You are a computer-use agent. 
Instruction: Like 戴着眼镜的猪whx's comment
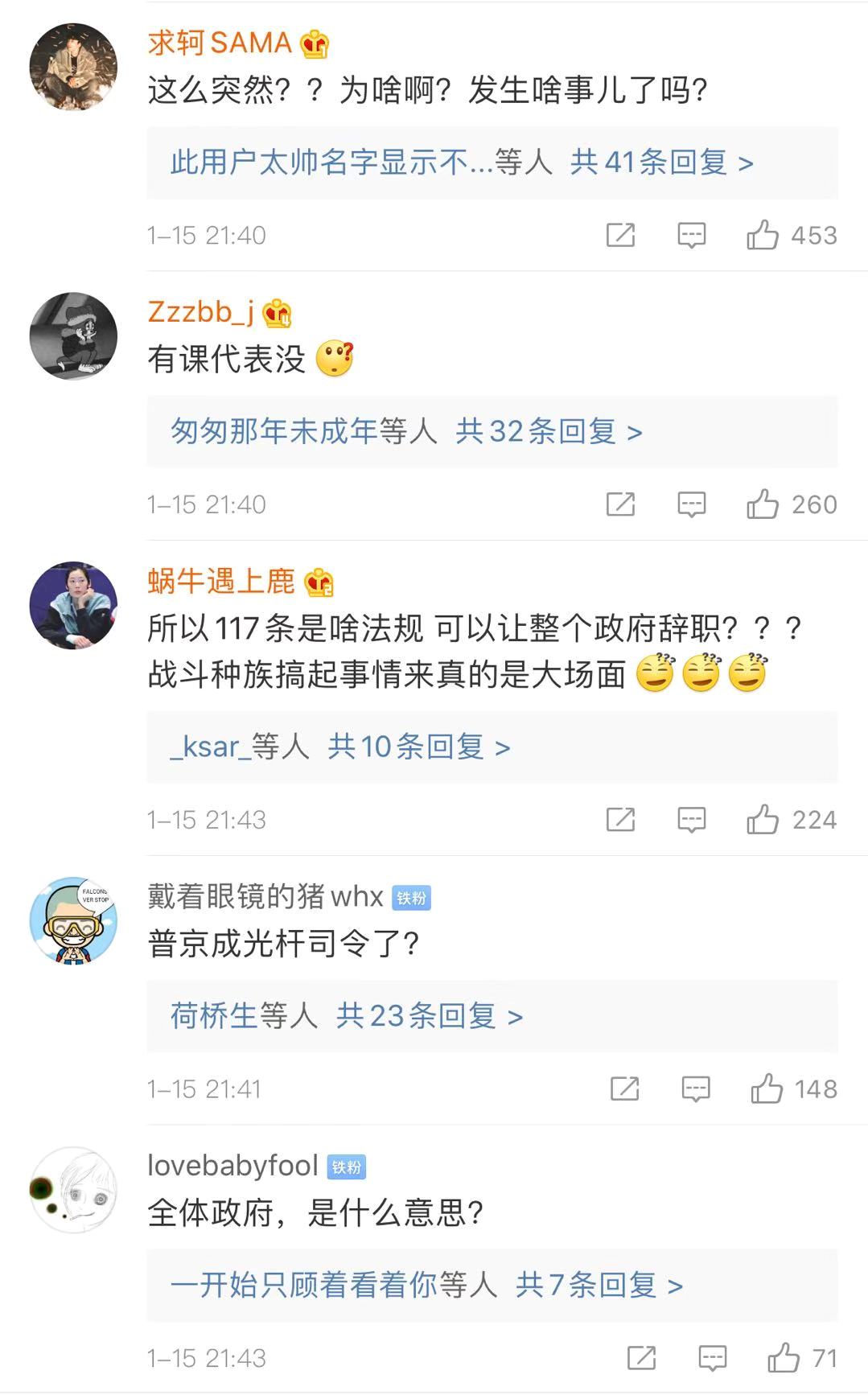pos(767,1089)
